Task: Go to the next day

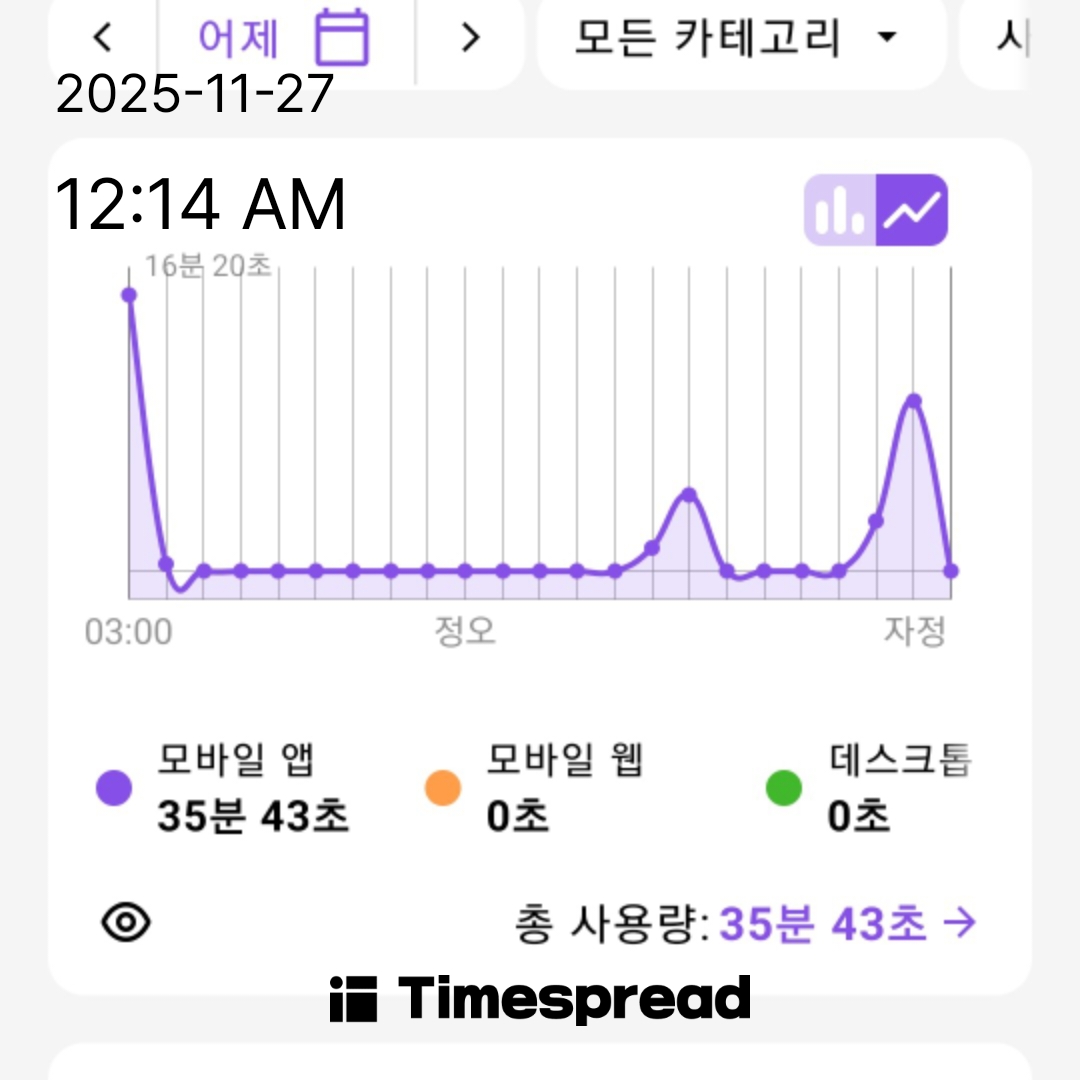Action: [x=470, y=38]
